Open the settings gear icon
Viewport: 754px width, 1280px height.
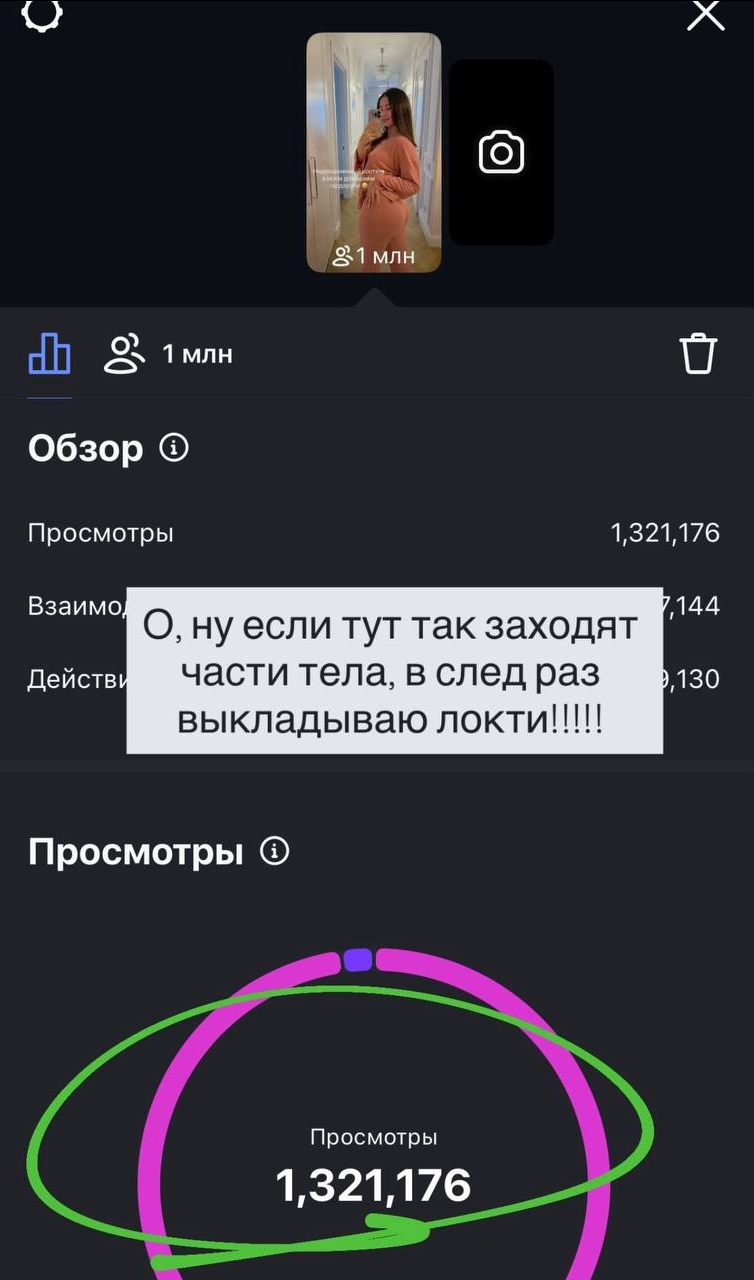(x=42, y=14)
